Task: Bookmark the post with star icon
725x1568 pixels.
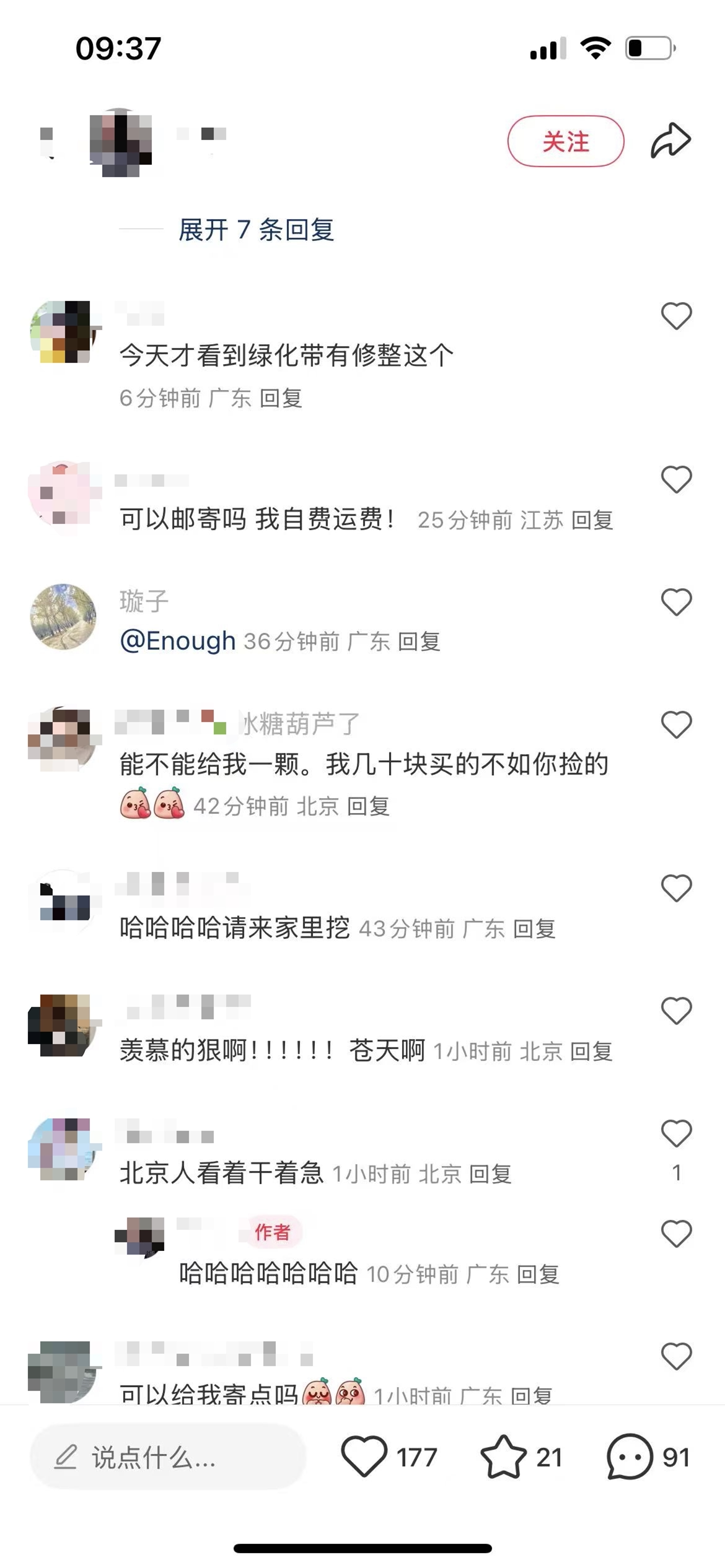Action: pyautogui.click(x=503, y=1457)
